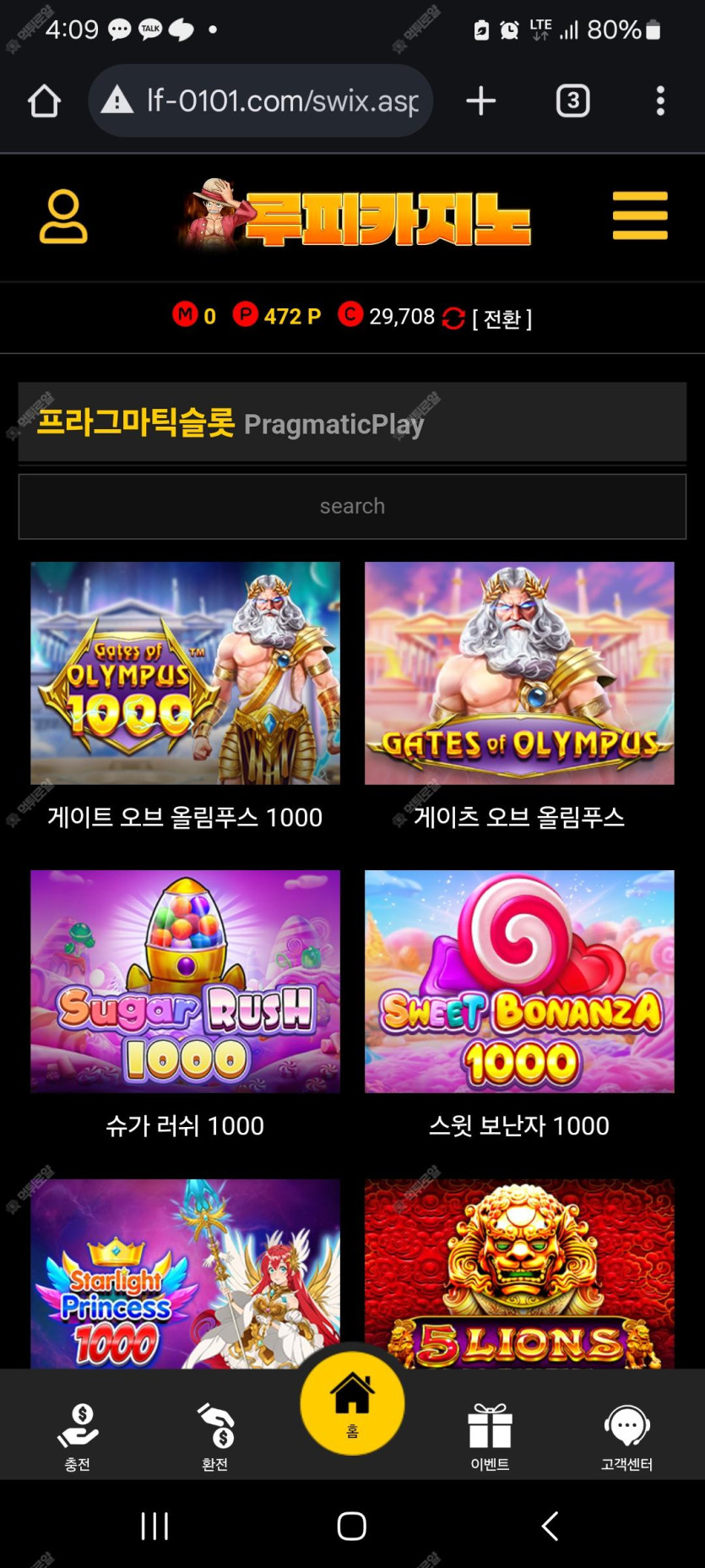The image size is (705, 1568).
Task: Open the user profile icon
Action: [63, 216]
